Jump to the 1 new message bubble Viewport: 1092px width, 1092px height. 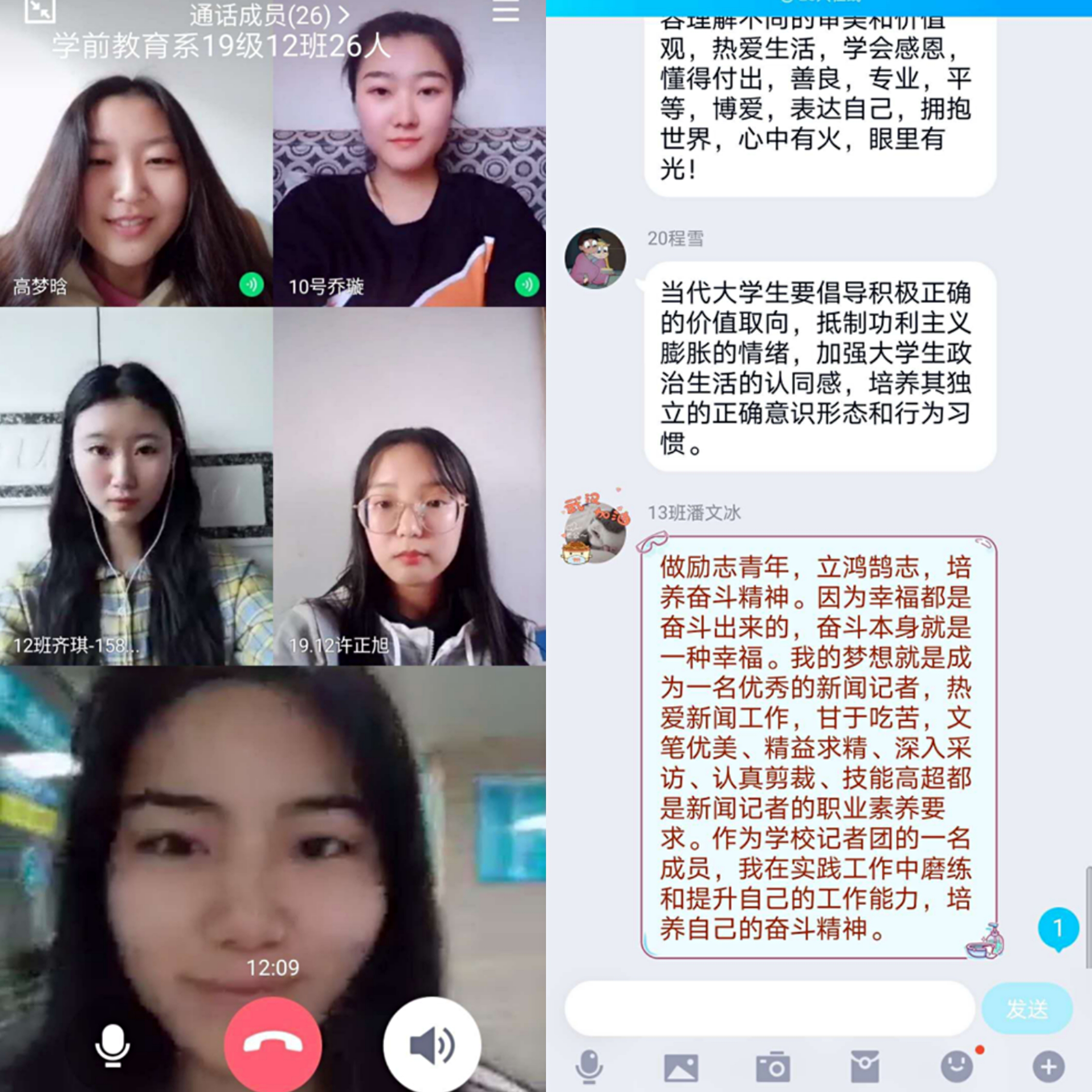(1058, 928)
